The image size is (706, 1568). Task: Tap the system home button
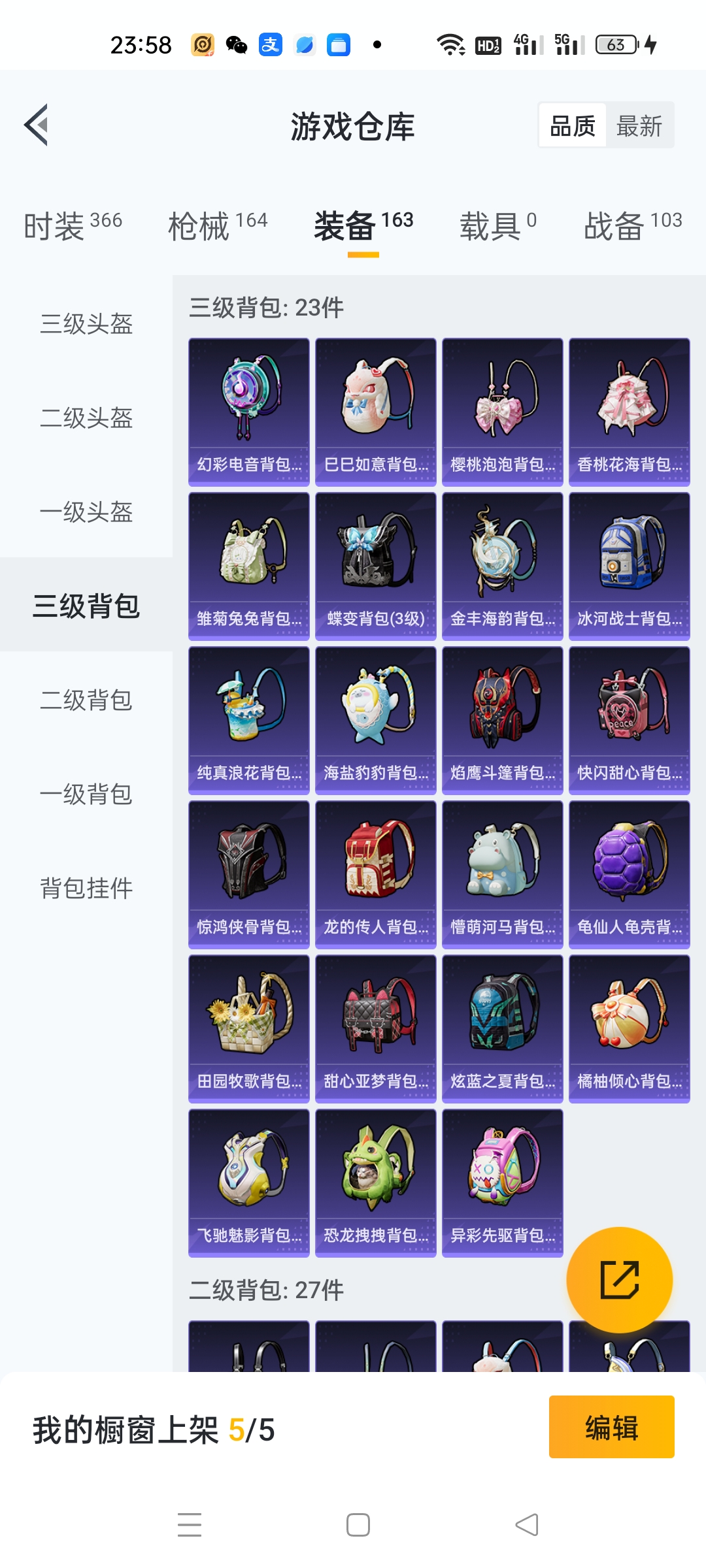pyautogui.click(x=358, y=1525)
